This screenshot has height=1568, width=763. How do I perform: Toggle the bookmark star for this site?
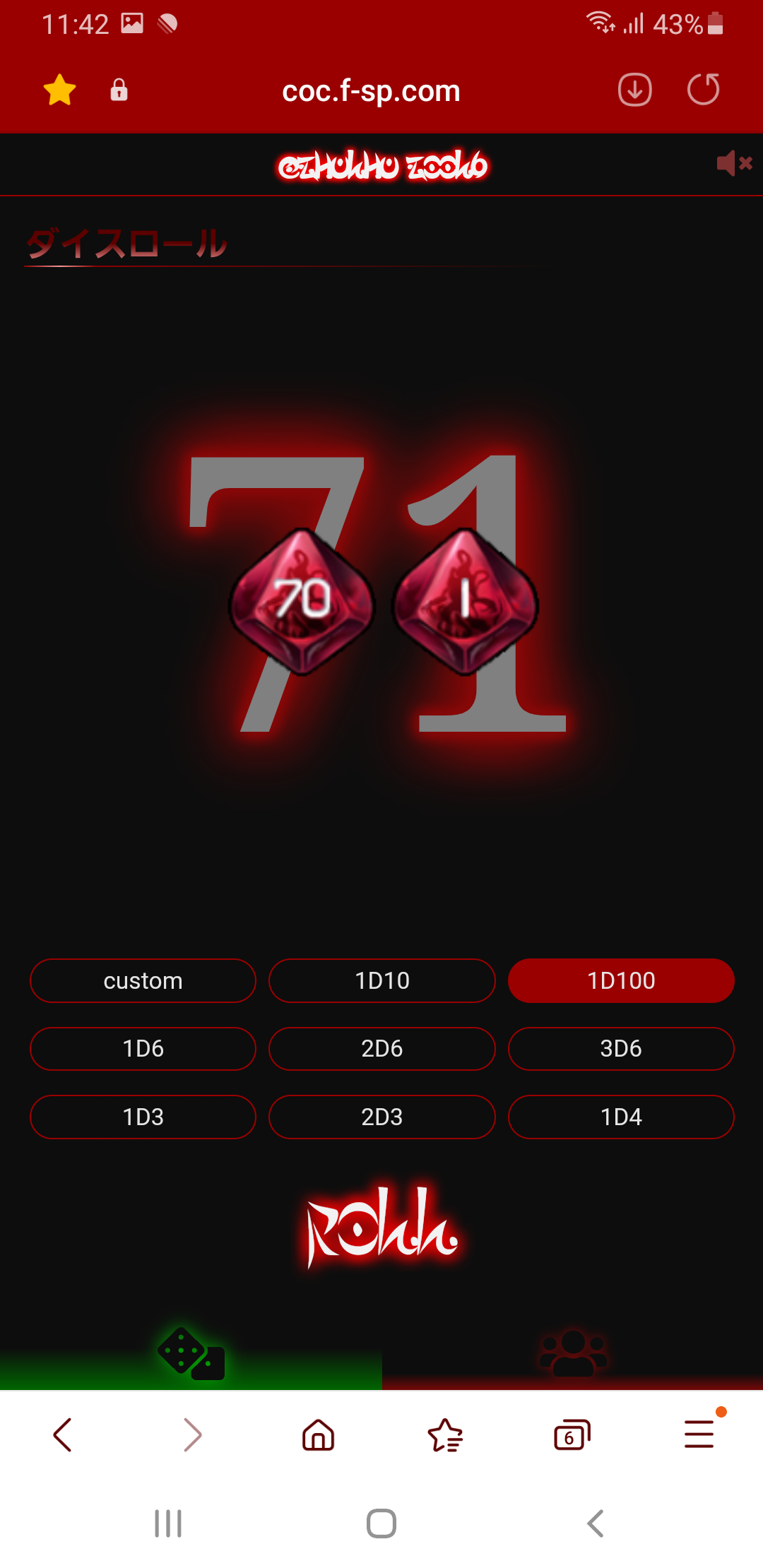click(x=59, y=90)
